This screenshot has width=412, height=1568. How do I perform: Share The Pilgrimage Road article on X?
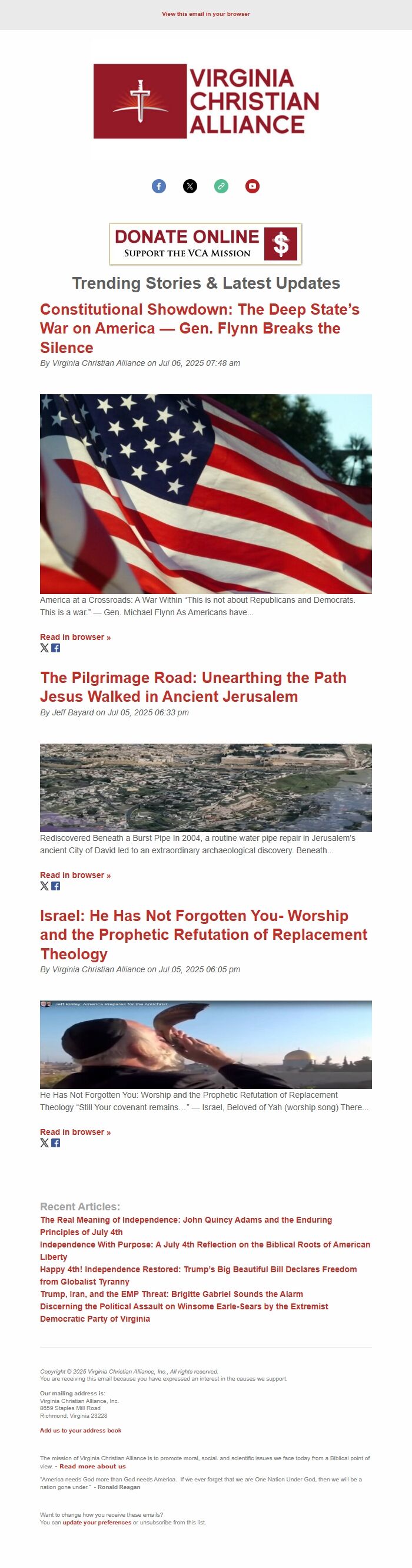(x=44, y=886)
